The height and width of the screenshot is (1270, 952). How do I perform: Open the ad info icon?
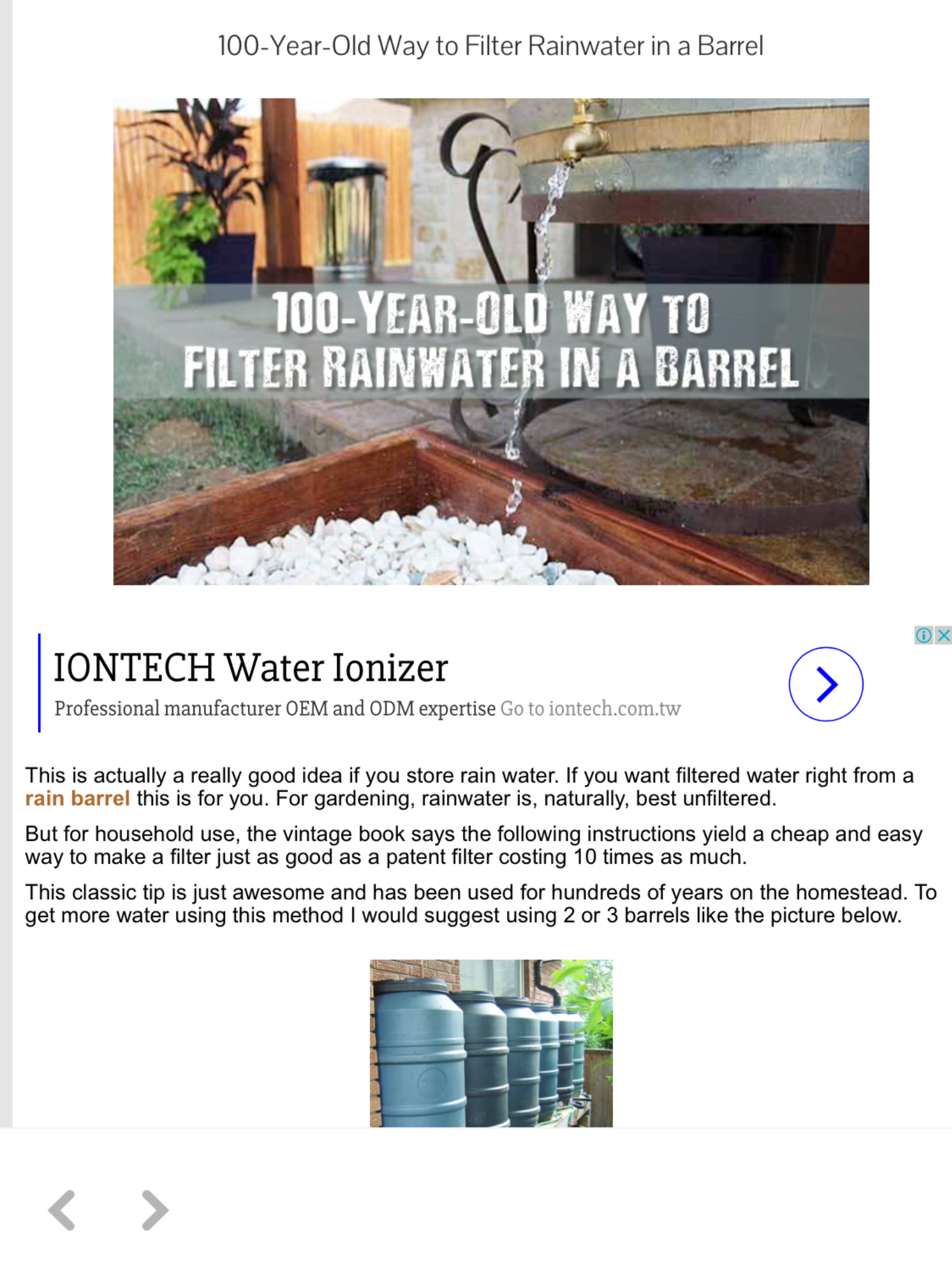pos(923,635)
